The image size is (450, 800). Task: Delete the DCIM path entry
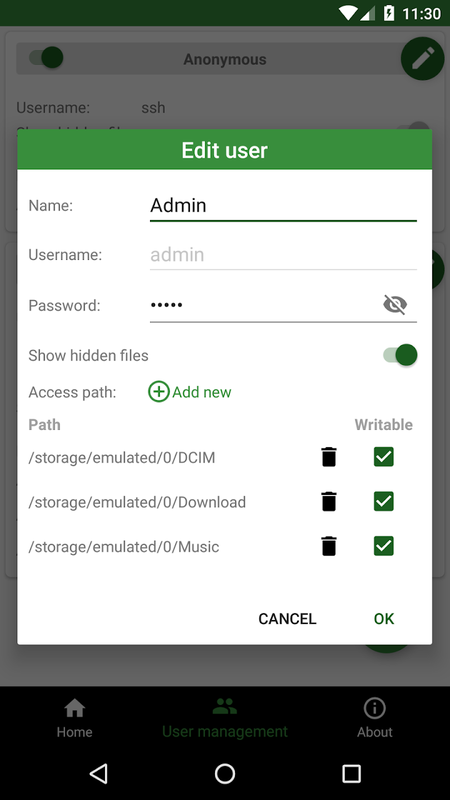[x=329, y=457]
